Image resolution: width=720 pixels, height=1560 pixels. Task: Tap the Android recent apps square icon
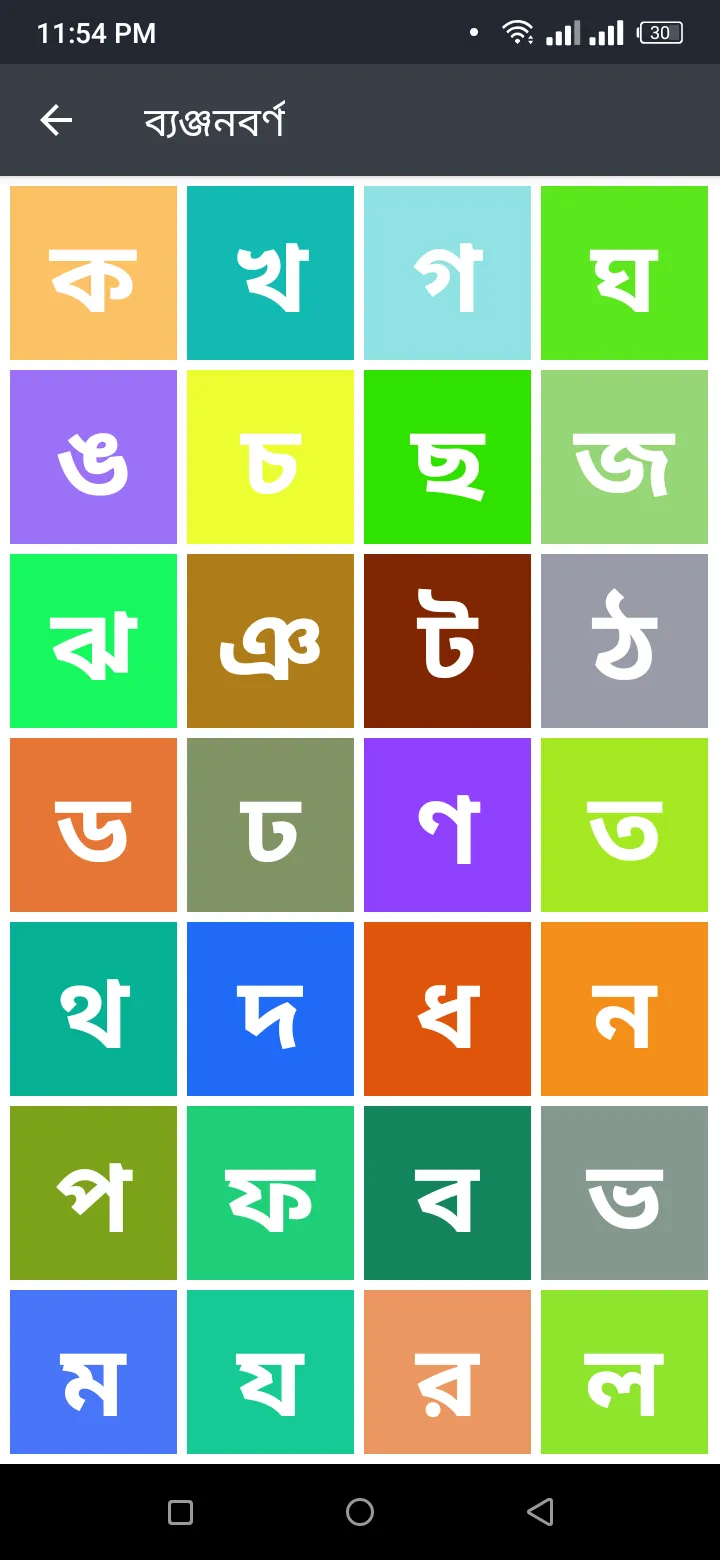click(180, 1511)
